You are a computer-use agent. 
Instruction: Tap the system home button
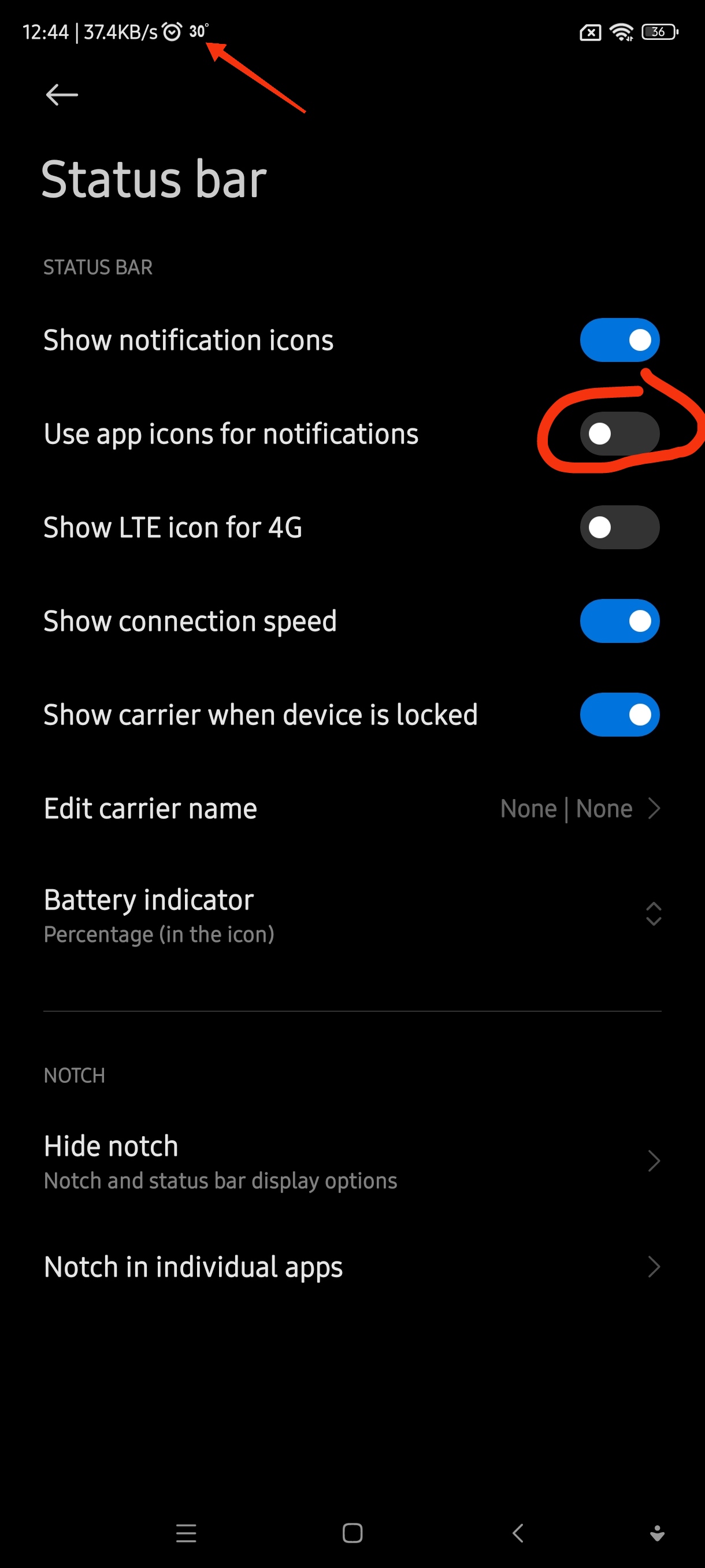(x=352, y=1532)
